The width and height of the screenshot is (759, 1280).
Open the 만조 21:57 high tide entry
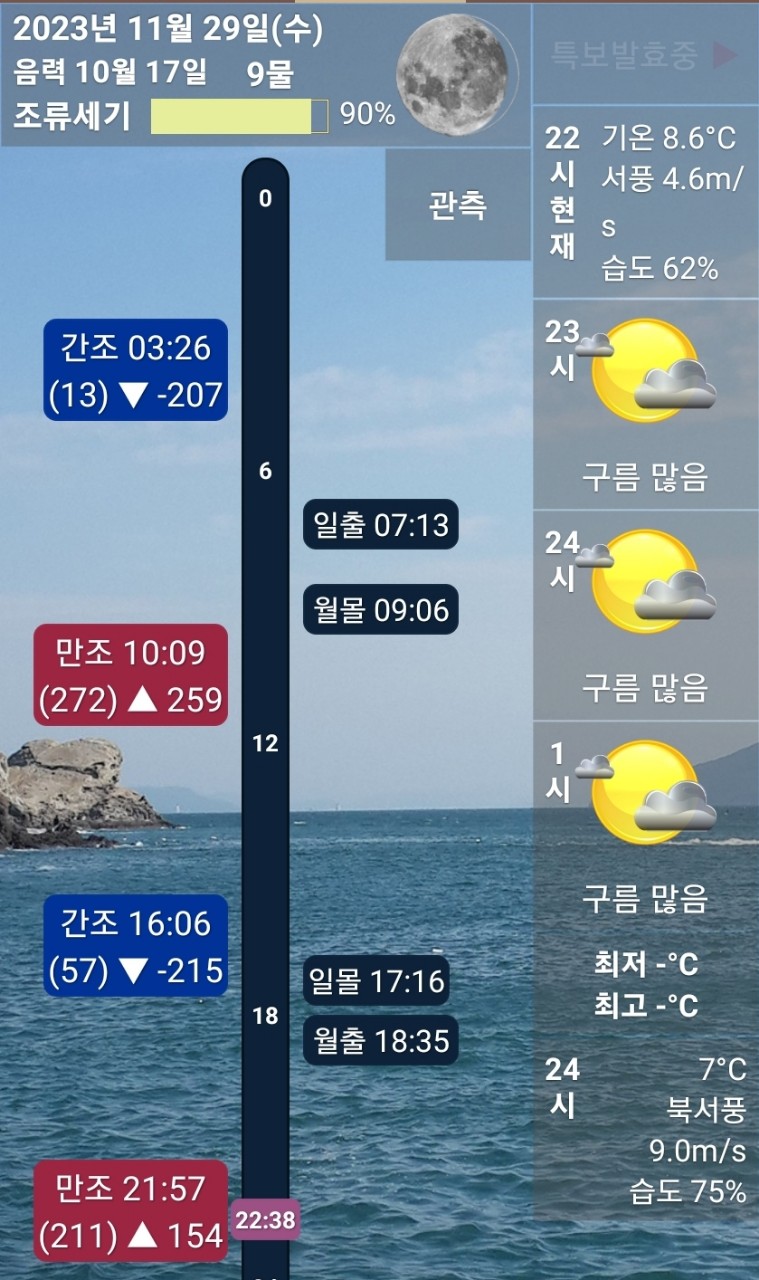[130, 1211]
